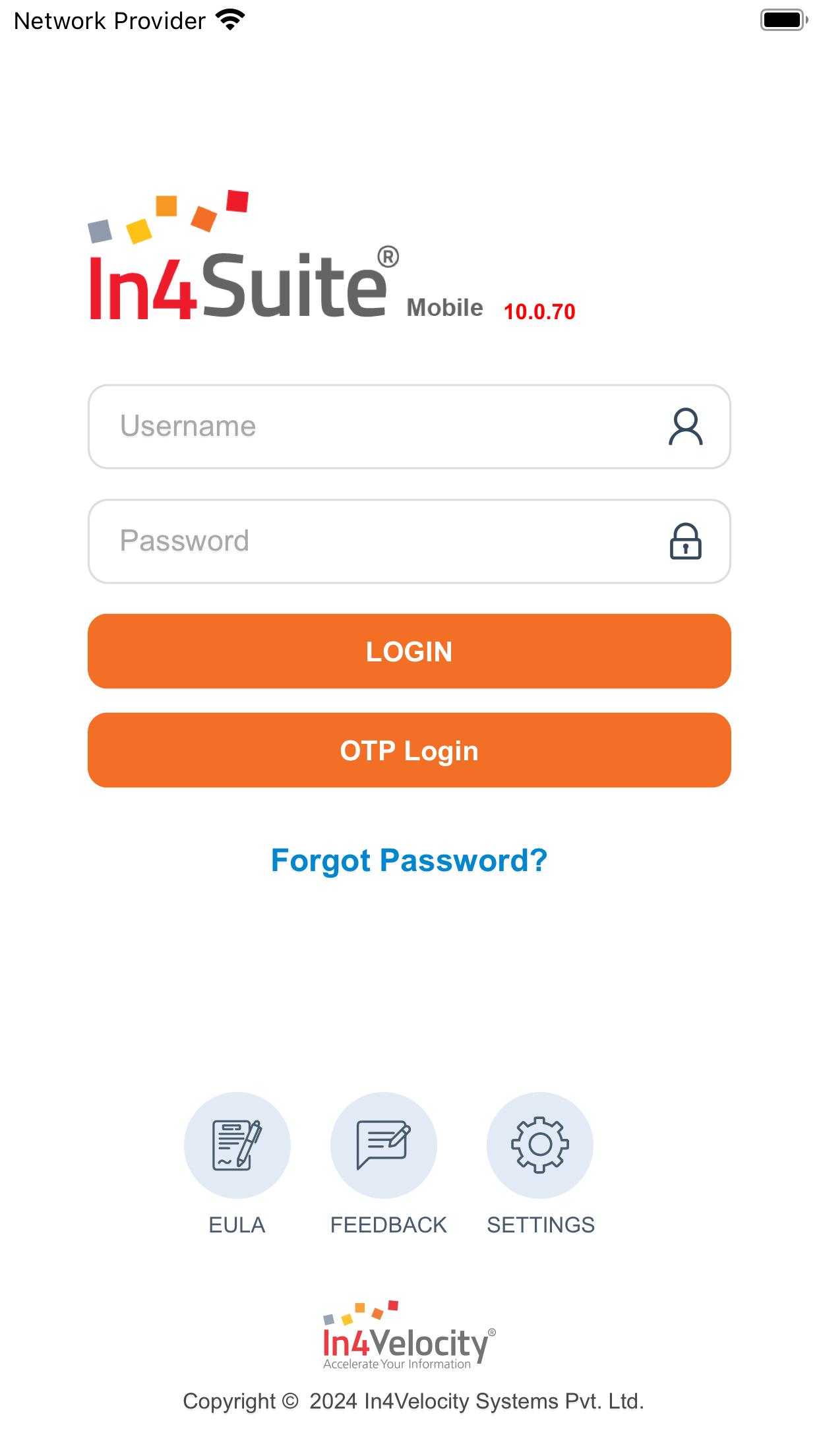The width and height of the screenshot is (819, 1456).
Task: Open the Settings gear
Action: 540,1145
